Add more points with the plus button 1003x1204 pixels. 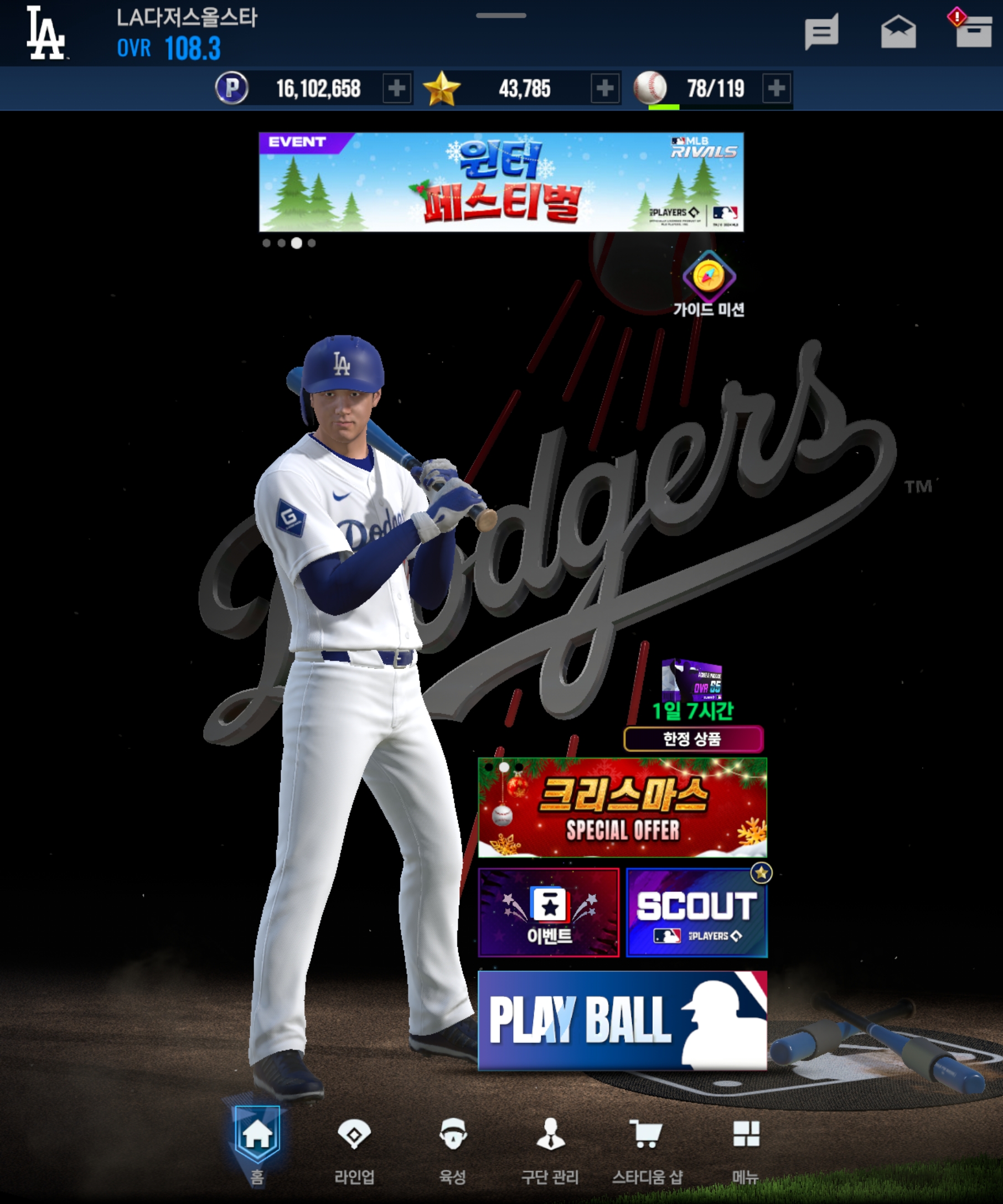(x=397, y=89)
